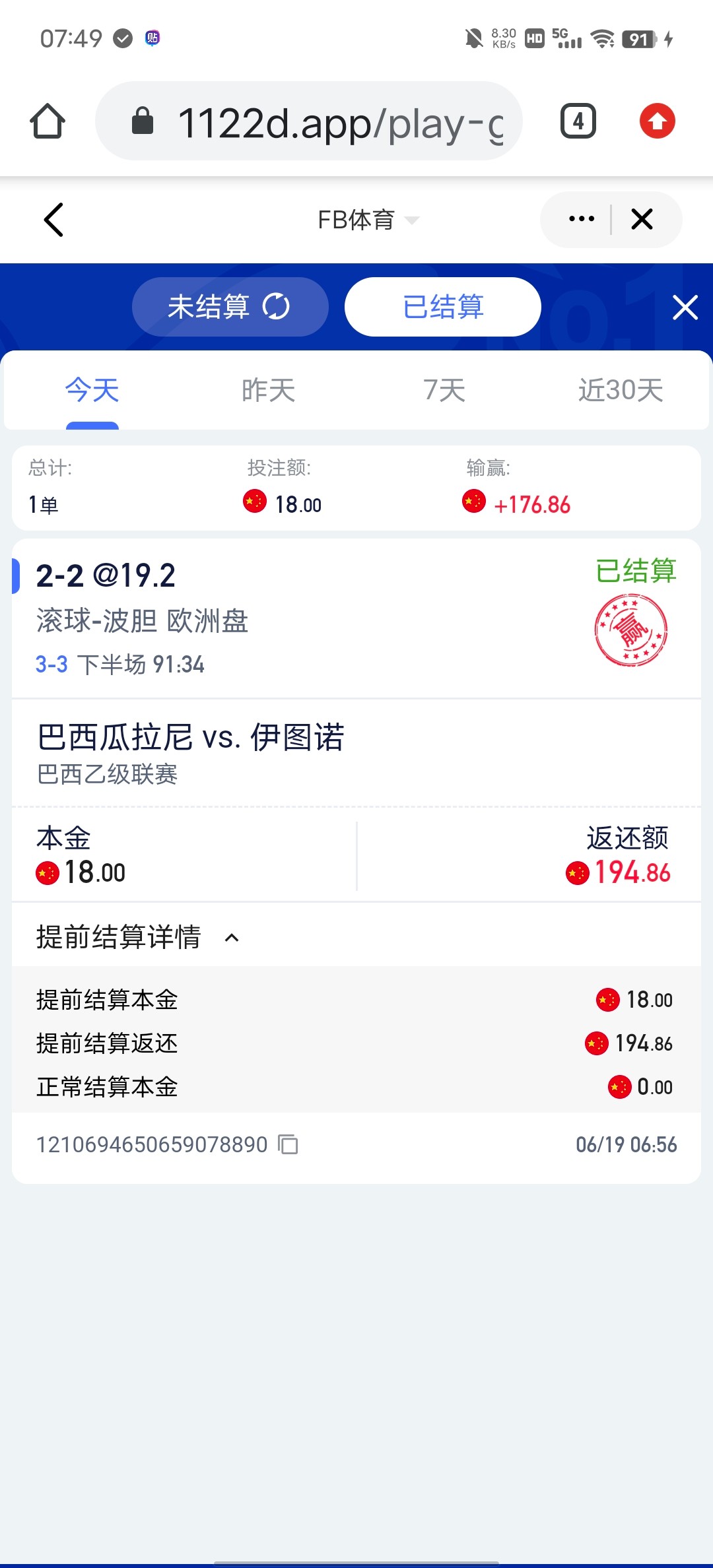Viewport: 713px width, 1568px height.
Task: Go to the browser home page
Action: point(48,121)
